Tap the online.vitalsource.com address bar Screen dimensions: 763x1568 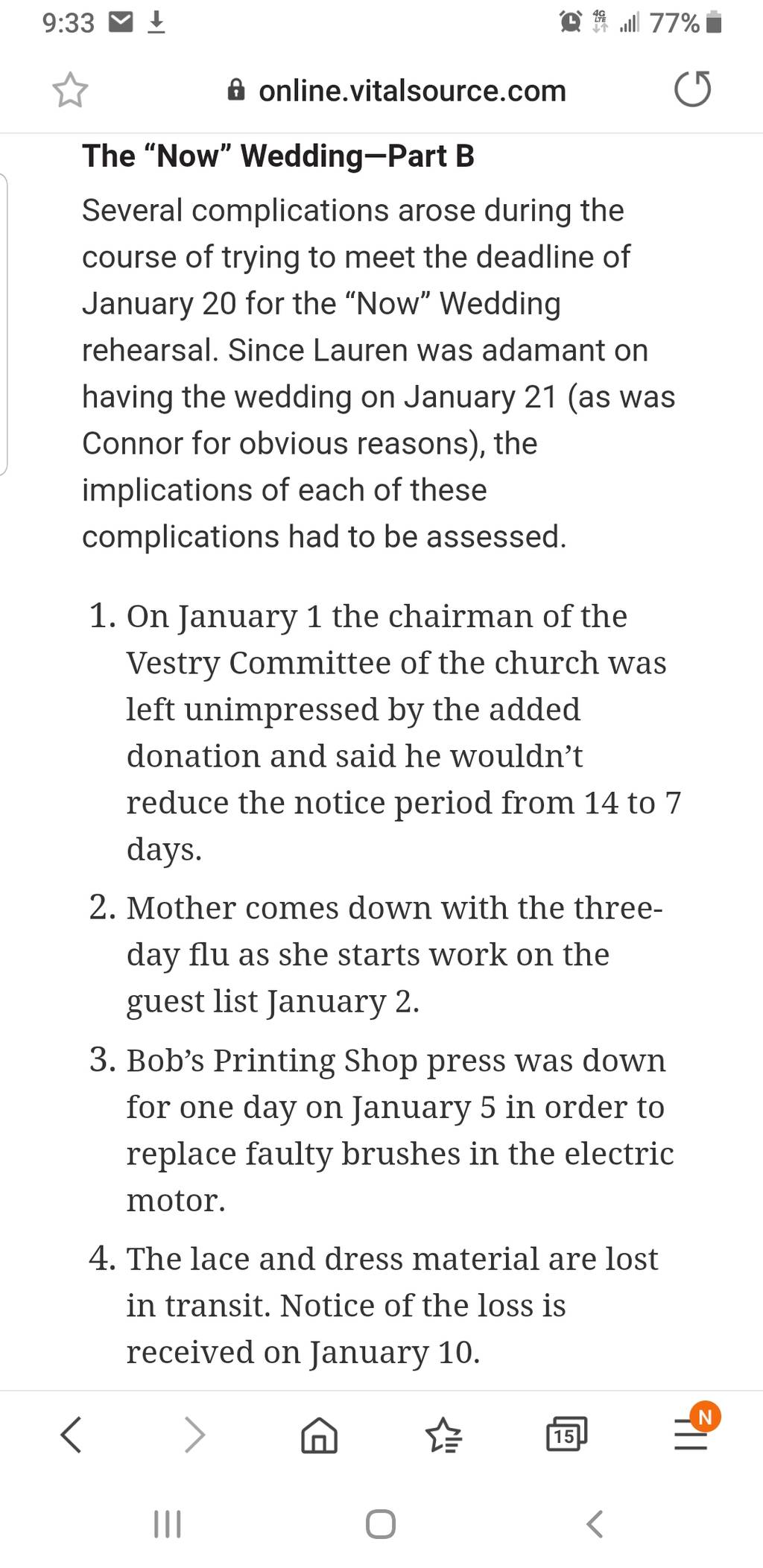[396, 91]
